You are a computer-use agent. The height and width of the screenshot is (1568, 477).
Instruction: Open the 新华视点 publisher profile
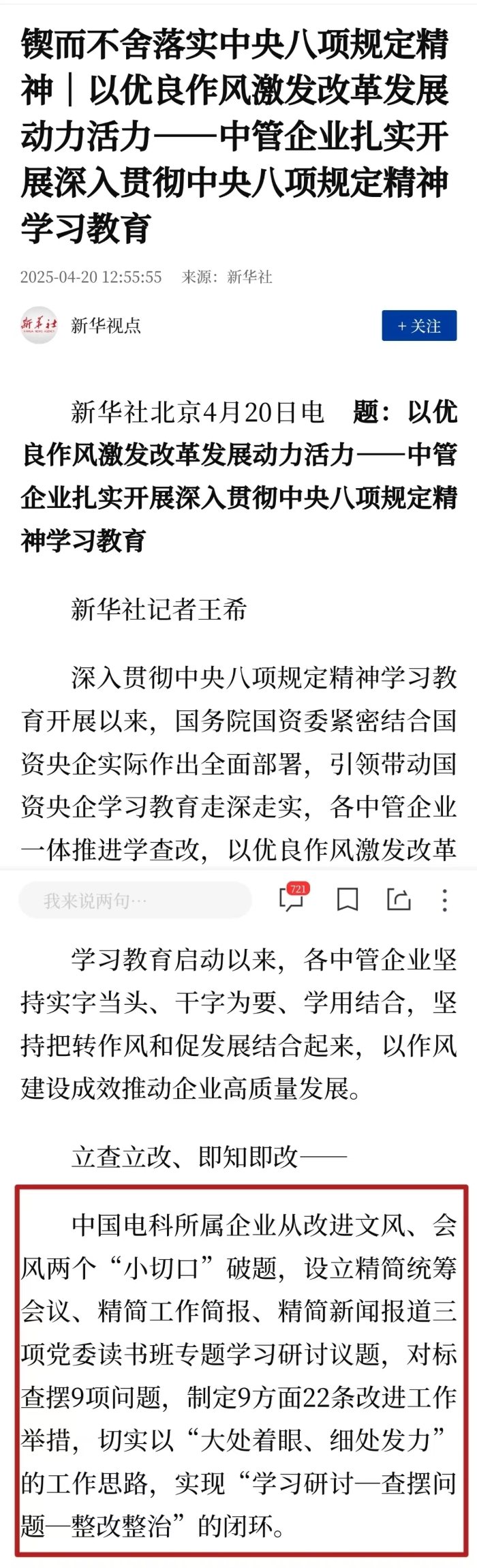(106, 326)
